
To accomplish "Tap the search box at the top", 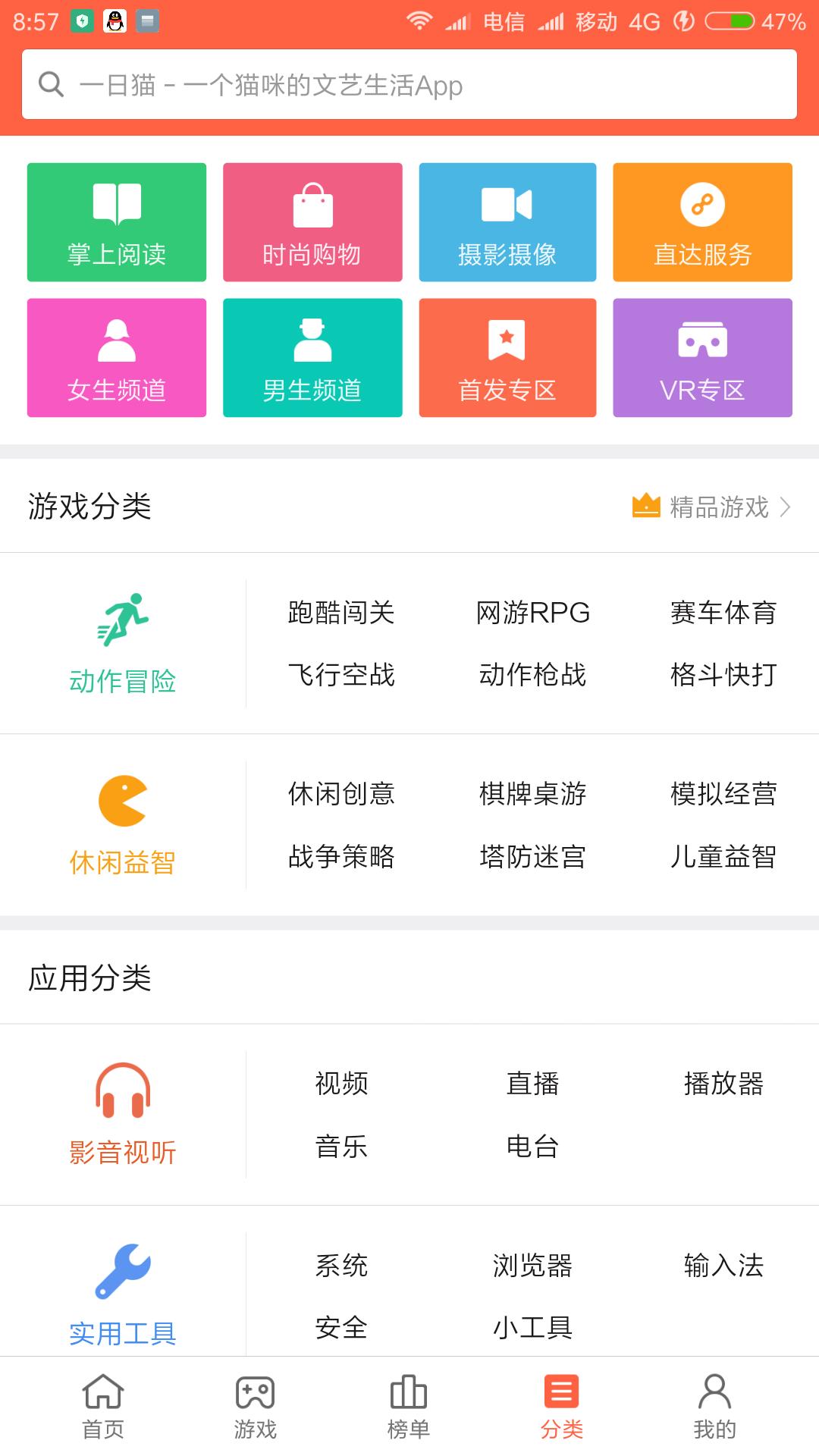I will point(409,84).
